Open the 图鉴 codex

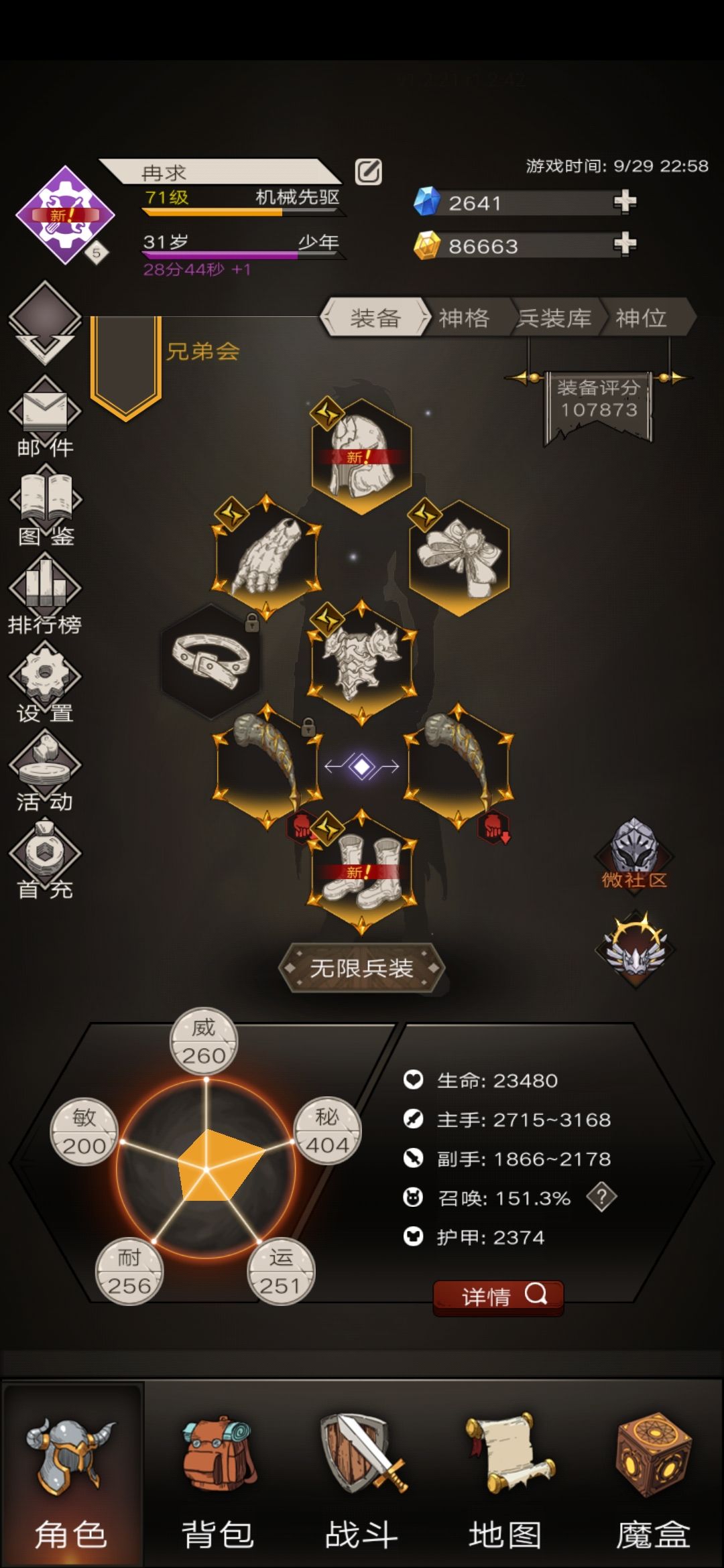pos(45,506)
